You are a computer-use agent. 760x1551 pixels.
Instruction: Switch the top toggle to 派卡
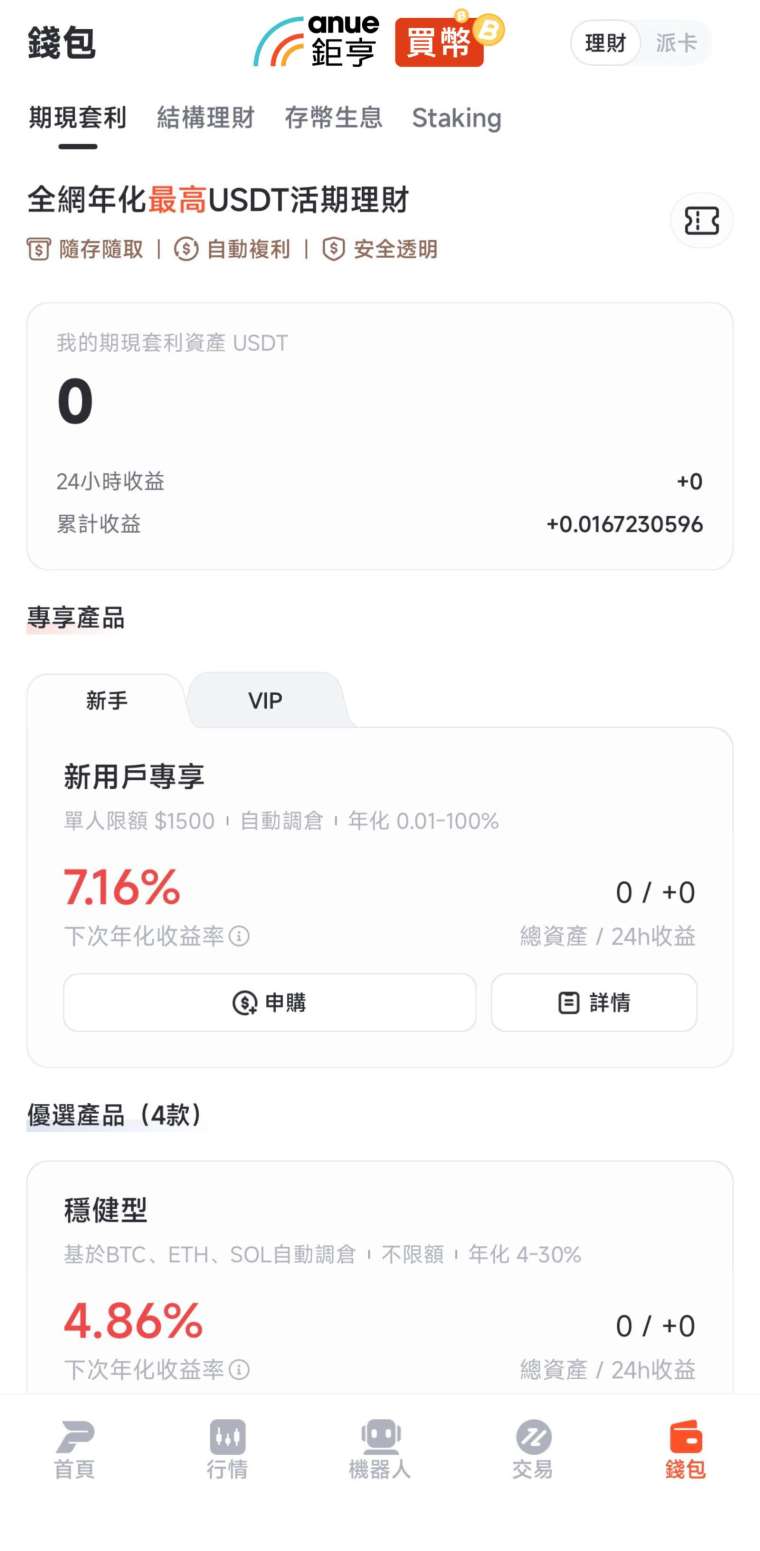pos(676,43)
